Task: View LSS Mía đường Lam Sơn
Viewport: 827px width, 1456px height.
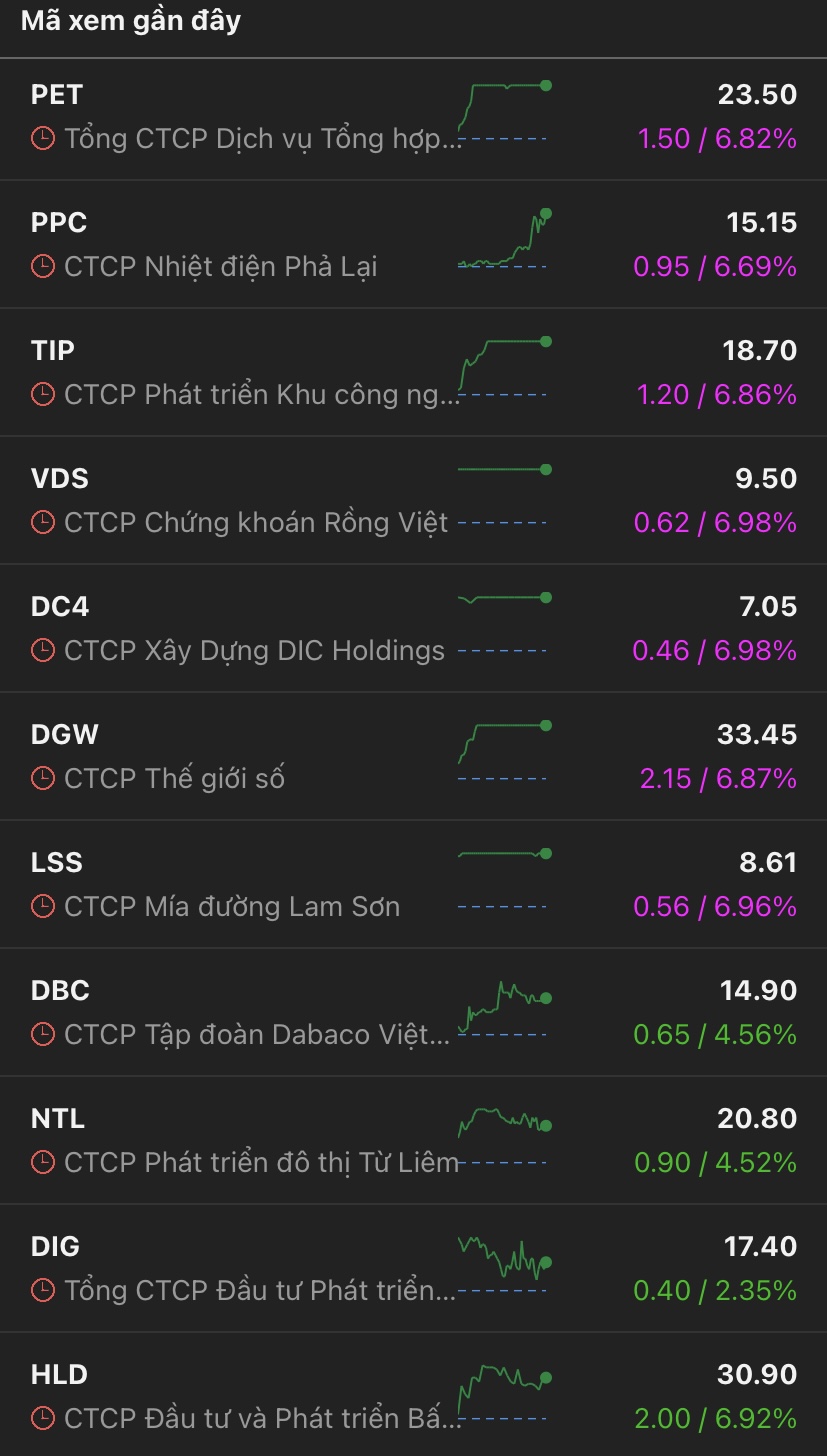Action: (x=413, y=885)
